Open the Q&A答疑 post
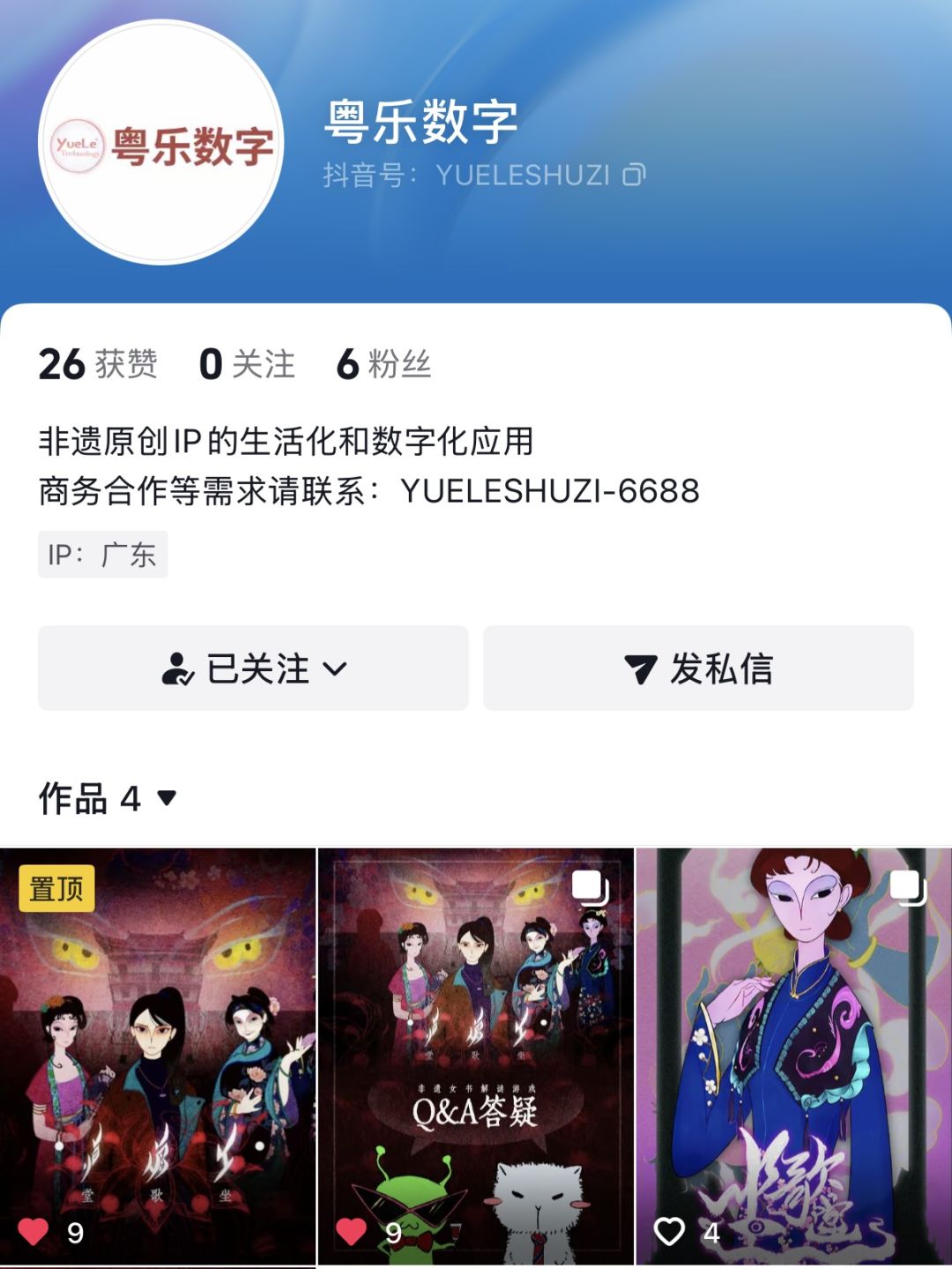Viewport: 952px width, 1269px height. coord(476,1056)
